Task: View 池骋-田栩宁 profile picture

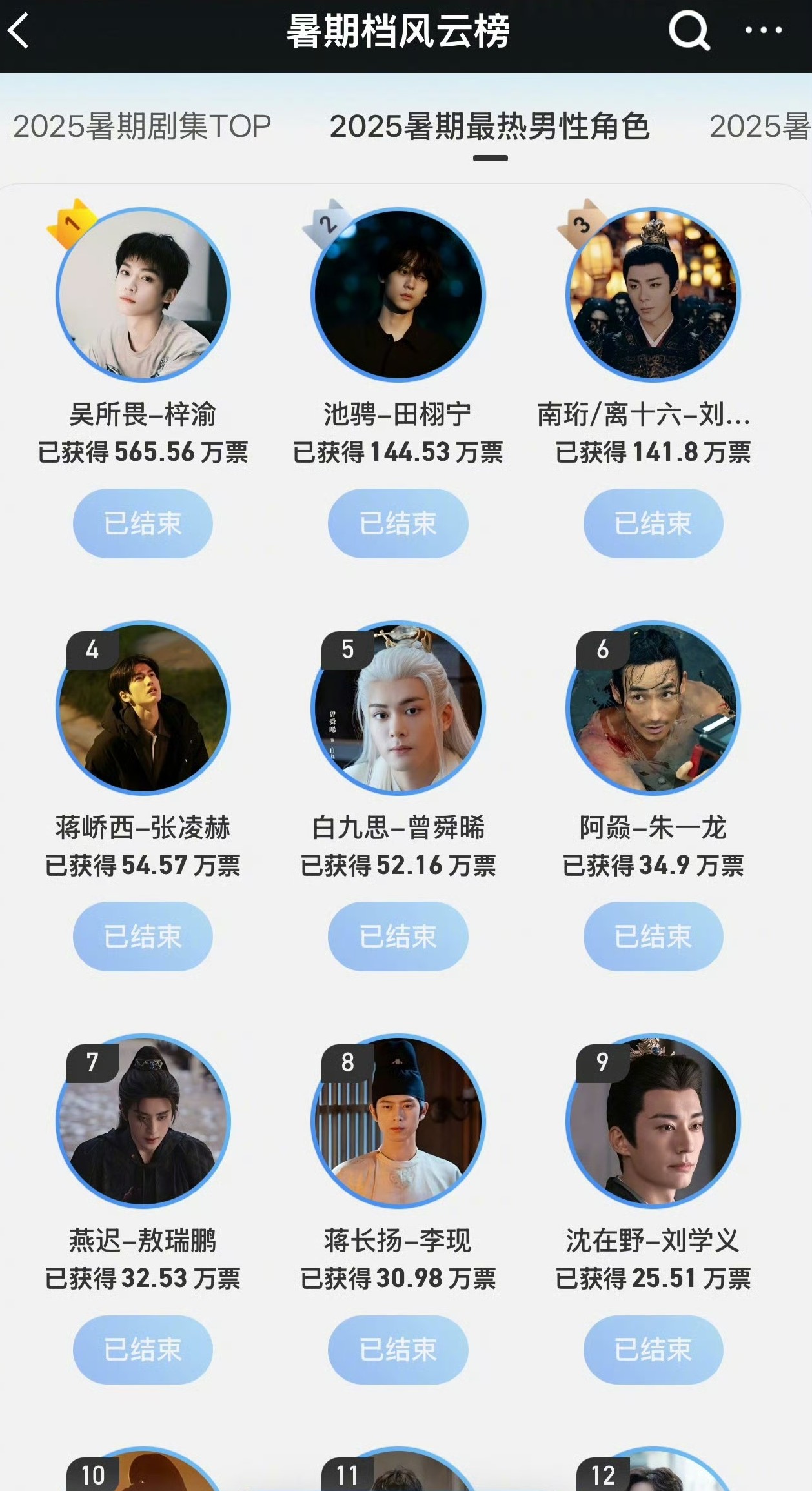Action: 398,294
